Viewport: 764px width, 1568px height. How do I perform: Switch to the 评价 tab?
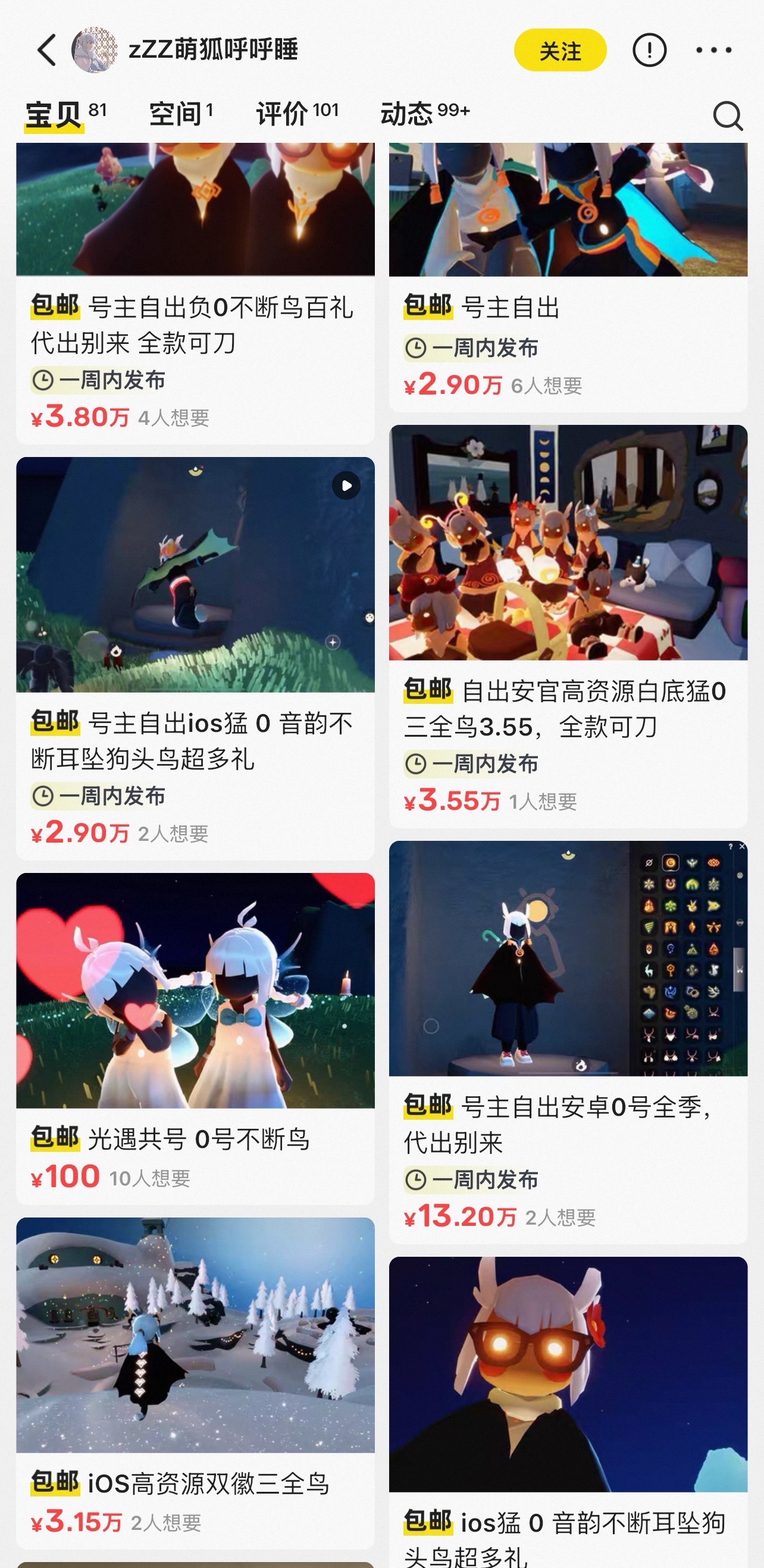click(x=297, y=113)
